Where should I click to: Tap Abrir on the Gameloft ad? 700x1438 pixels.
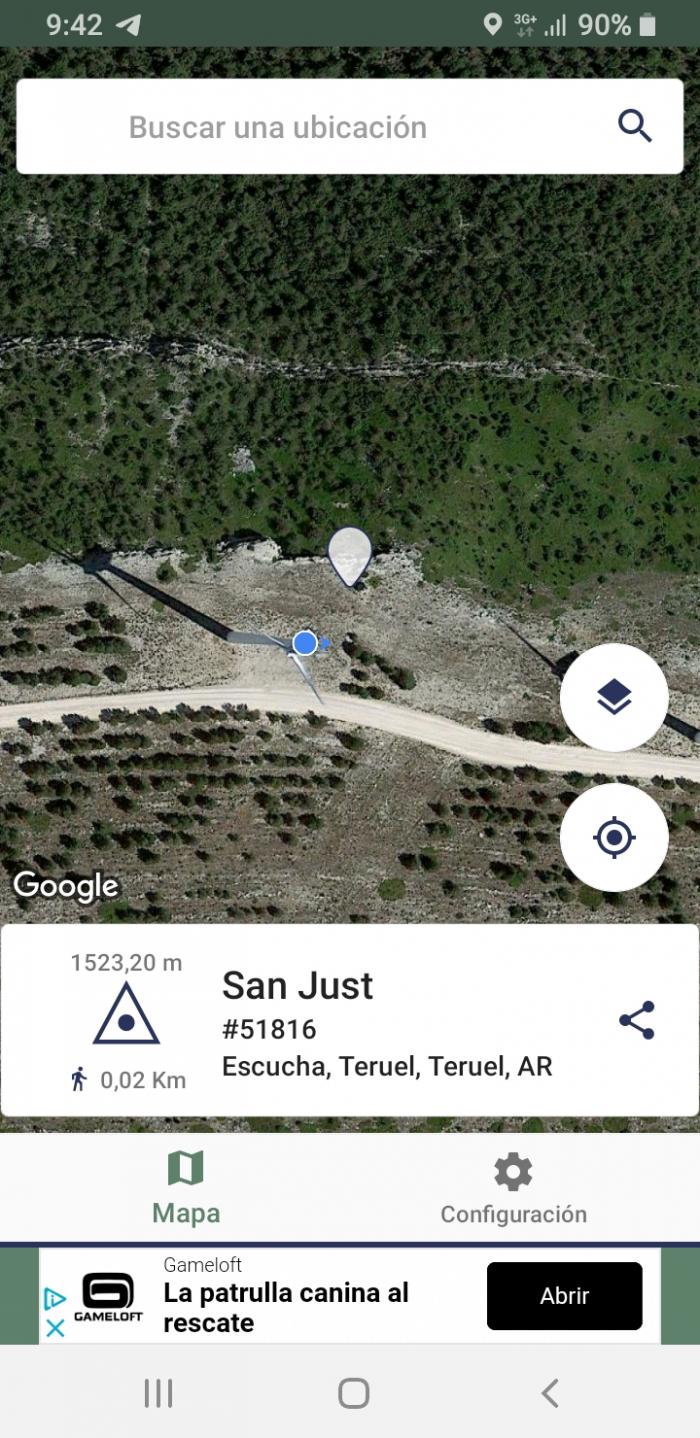pos(564,1296)
